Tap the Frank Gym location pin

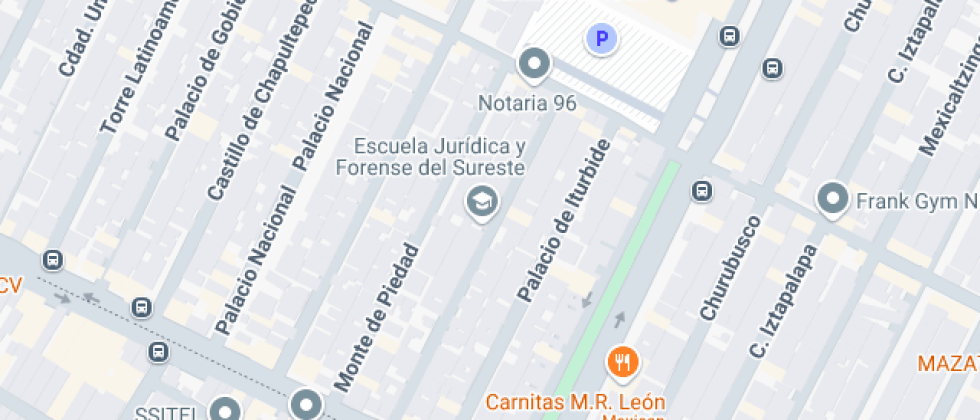coord(833,200)
